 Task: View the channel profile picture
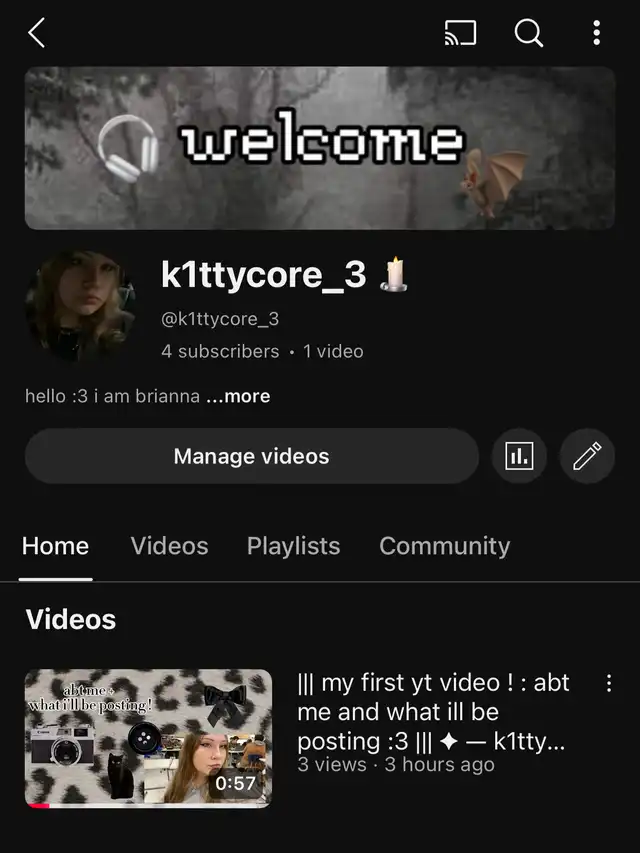click(x=80, y=305)
